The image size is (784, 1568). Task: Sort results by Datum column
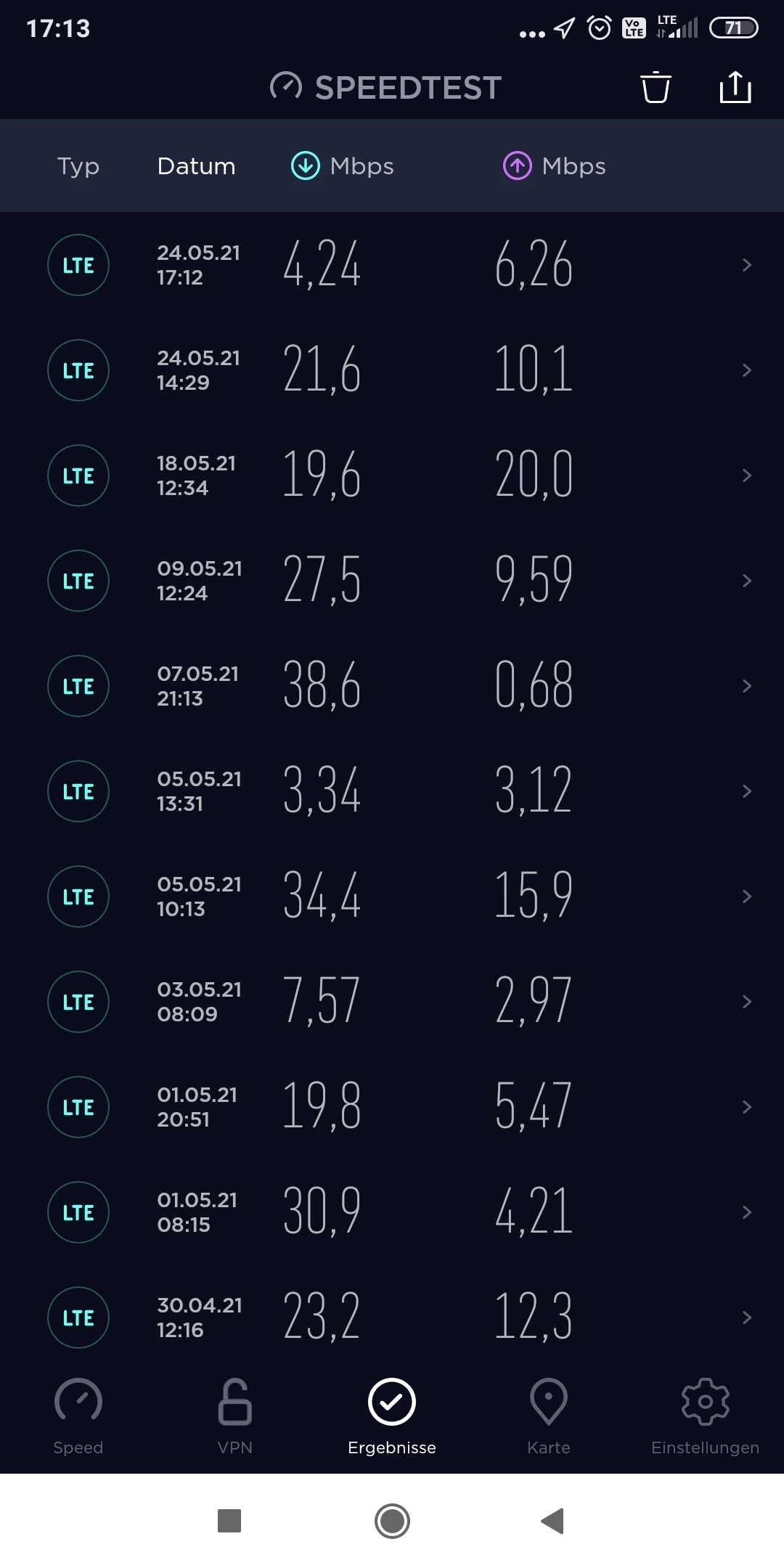[196, 166]
